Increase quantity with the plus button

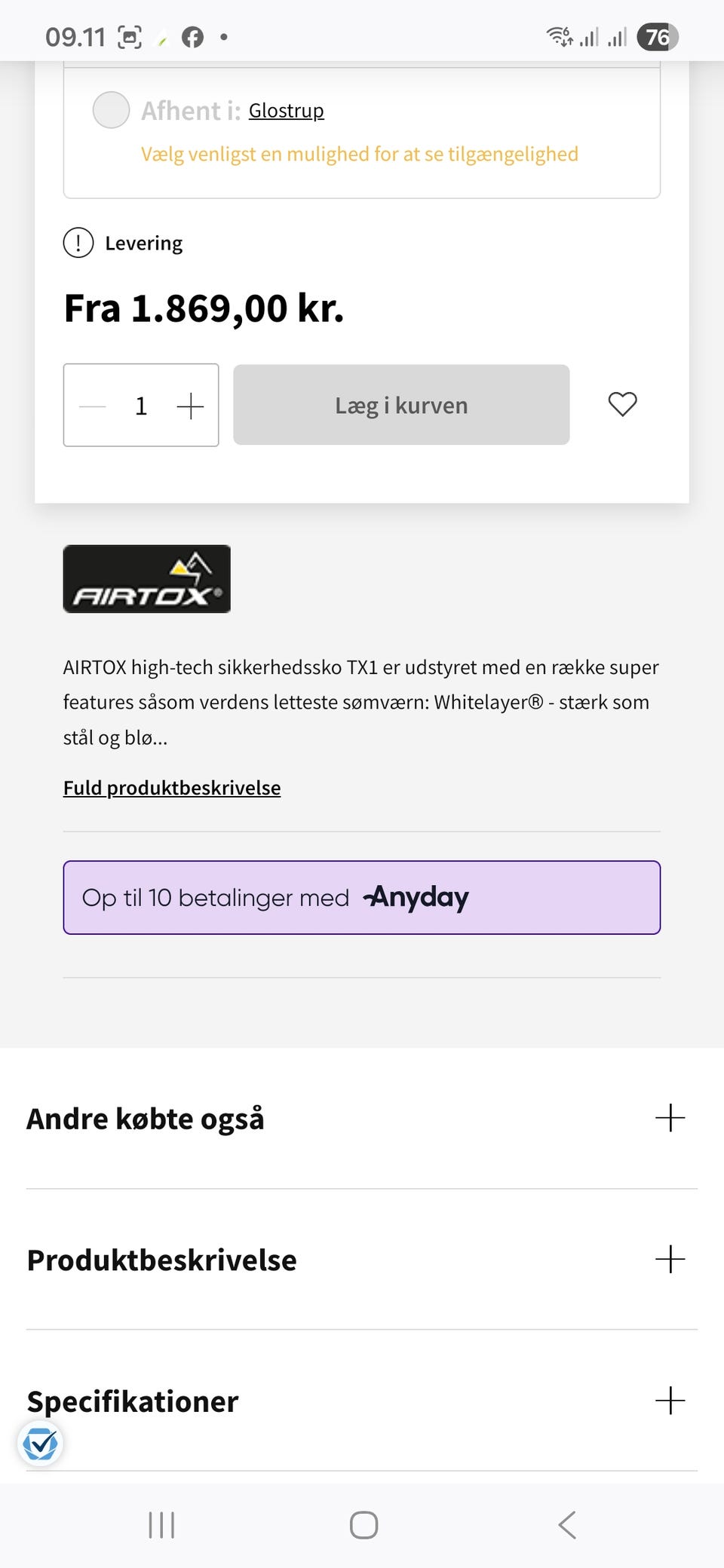click(x=190, y=406)
